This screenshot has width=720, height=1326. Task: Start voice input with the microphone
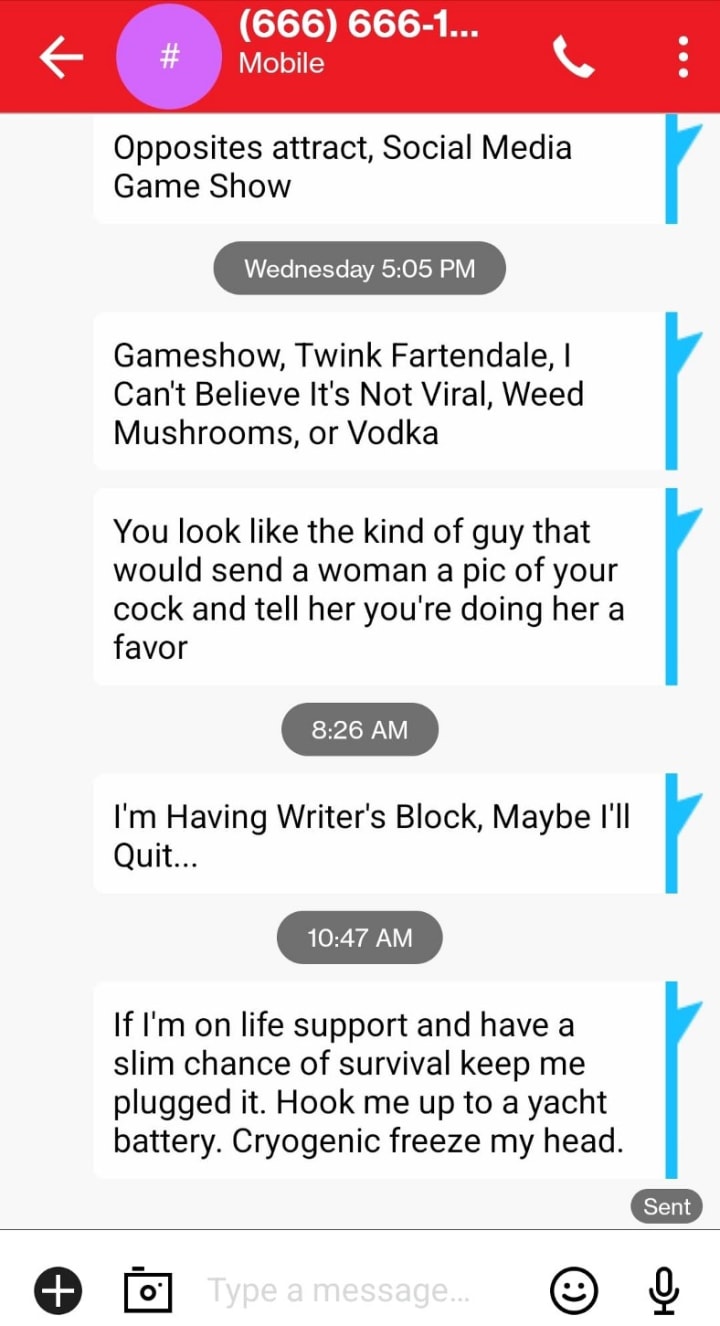click(x=663, y=1291)
